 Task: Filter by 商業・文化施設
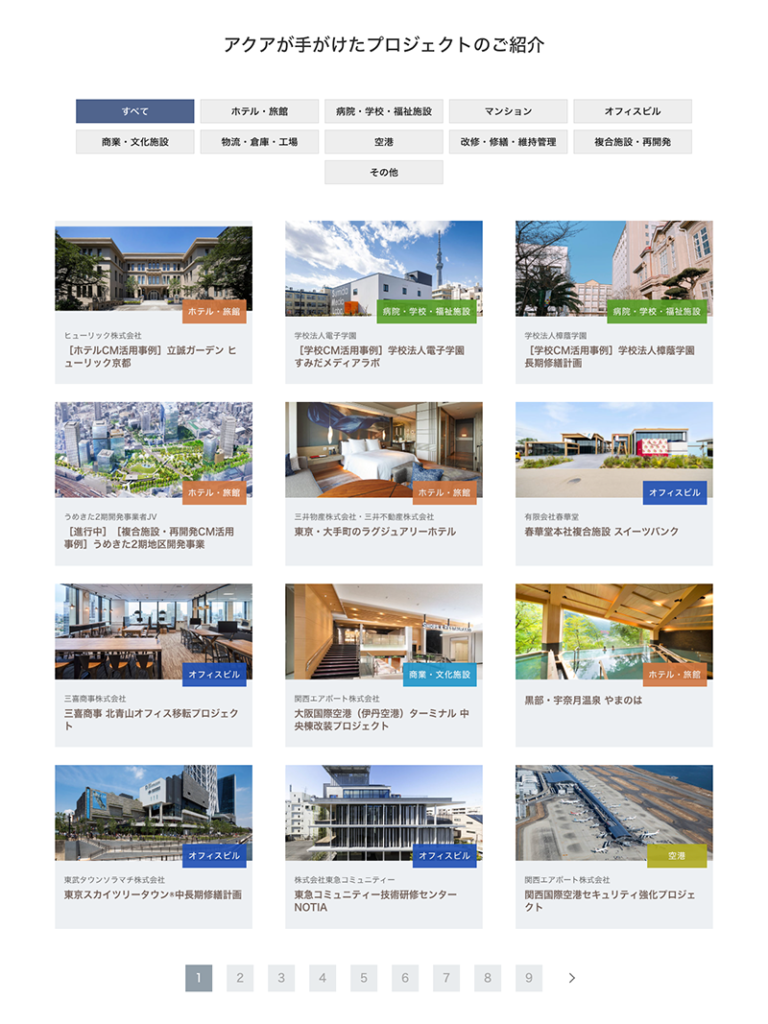click(135, 142)
